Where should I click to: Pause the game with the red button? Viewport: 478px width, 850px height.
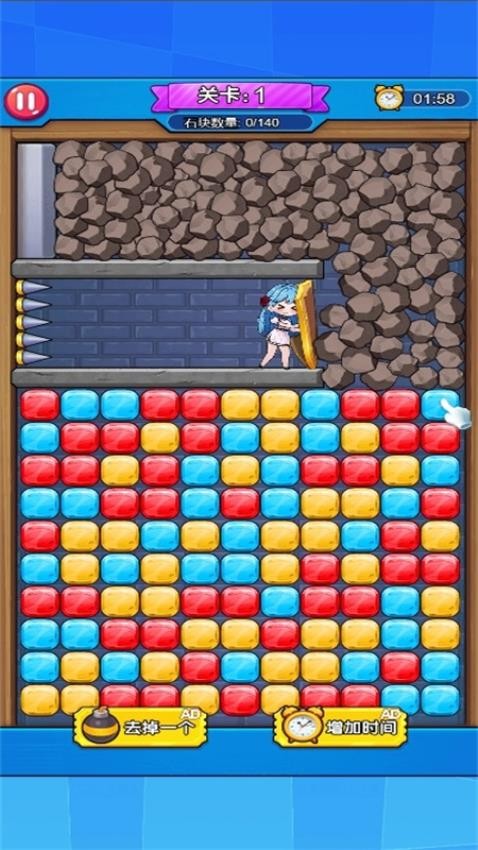pyautogui.click(x=27, y=101)
